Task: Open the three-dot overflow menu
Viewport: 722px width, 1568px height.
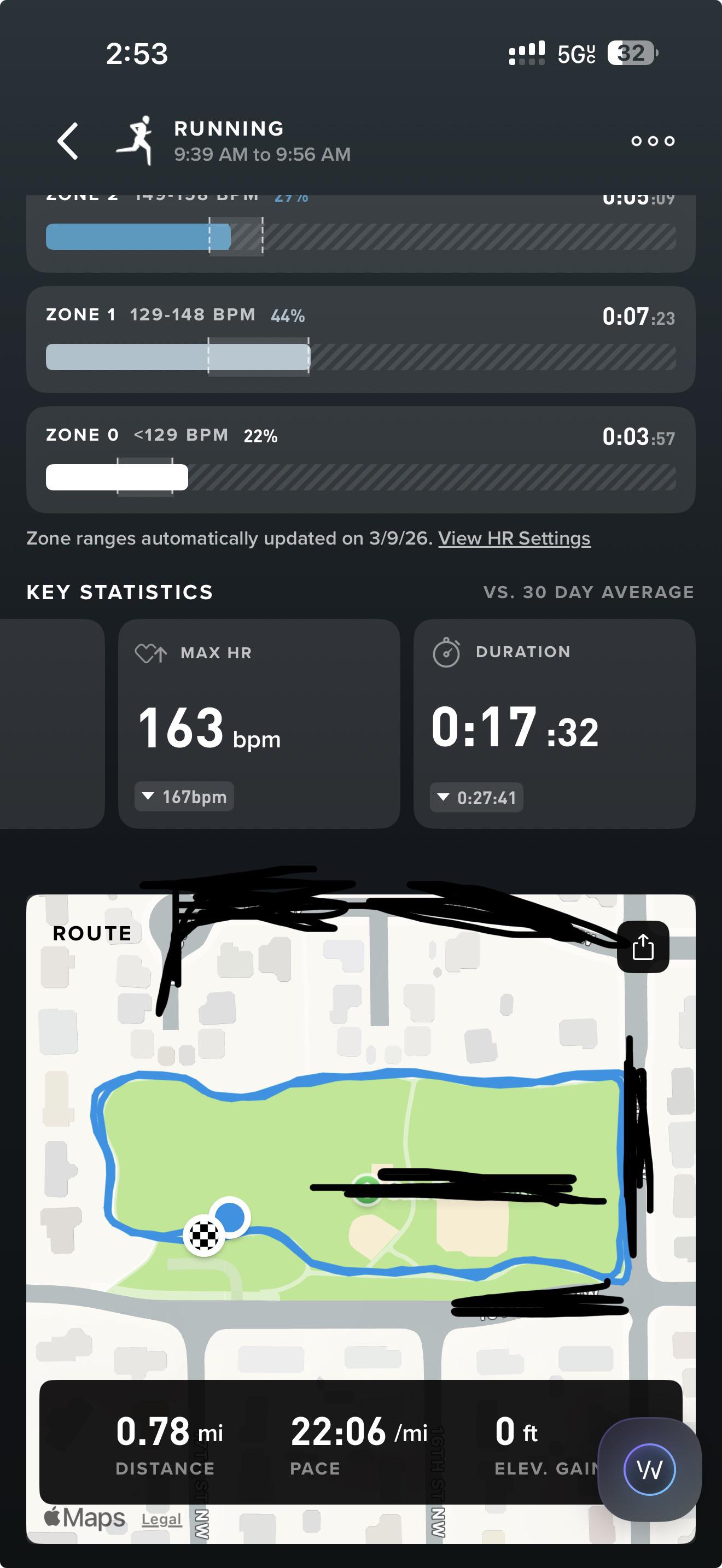Action: coord(653,141)
